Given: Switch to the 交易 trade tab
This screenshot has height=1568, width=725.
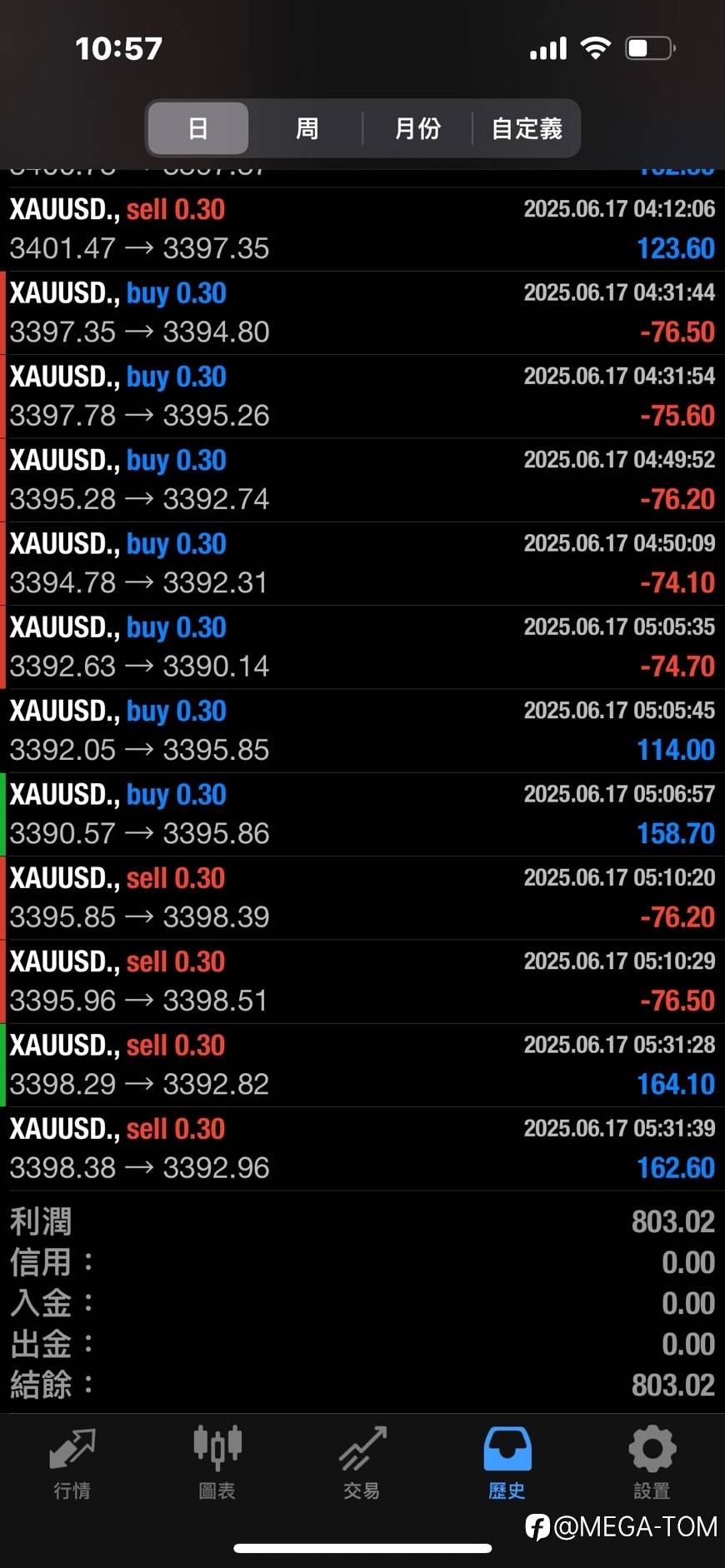Looking at the screenshot, I should pyautogui.click(x=362, y=1464).
